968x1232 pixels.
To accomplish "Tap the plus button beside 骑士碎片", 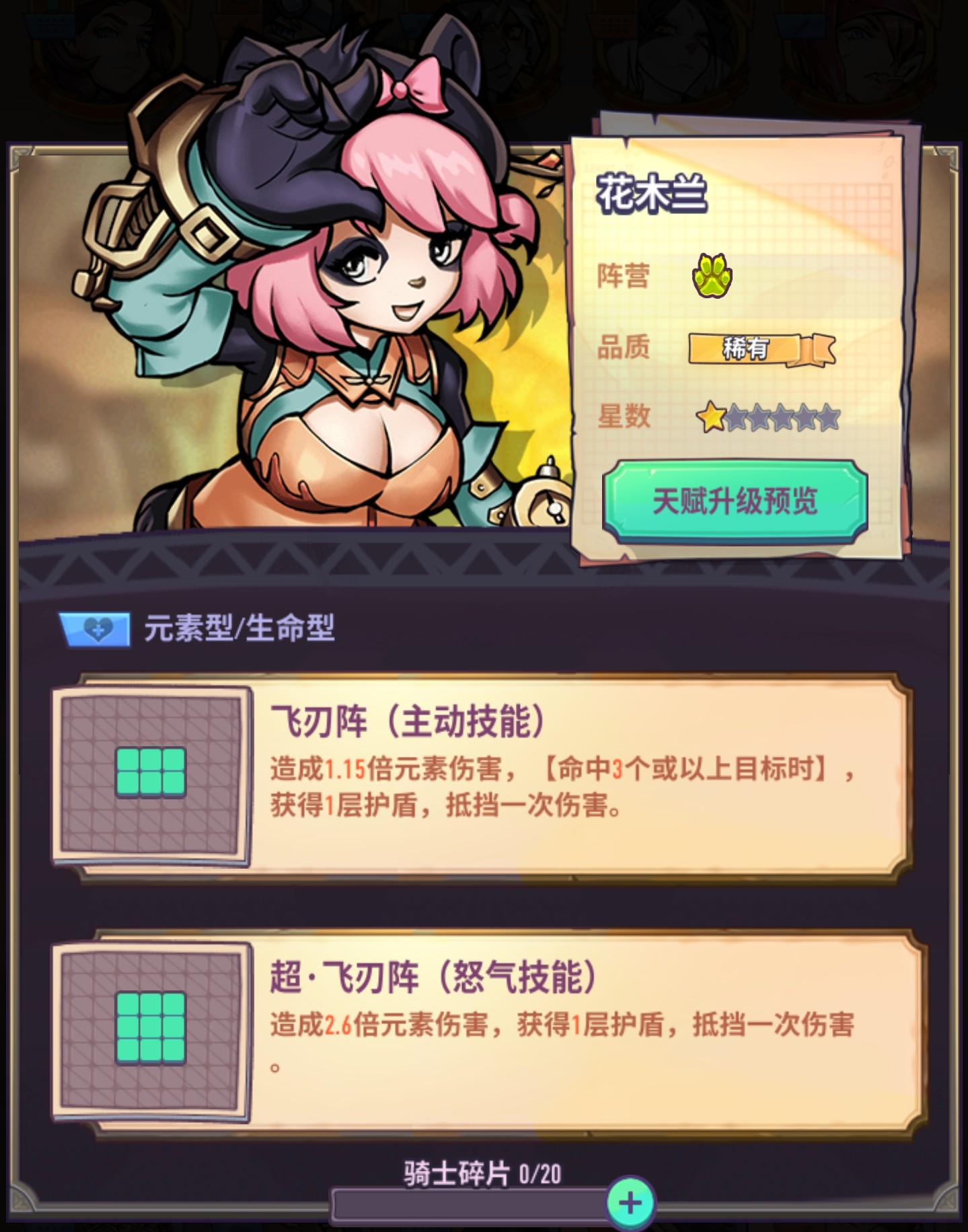I will [x=630, y=1203].
